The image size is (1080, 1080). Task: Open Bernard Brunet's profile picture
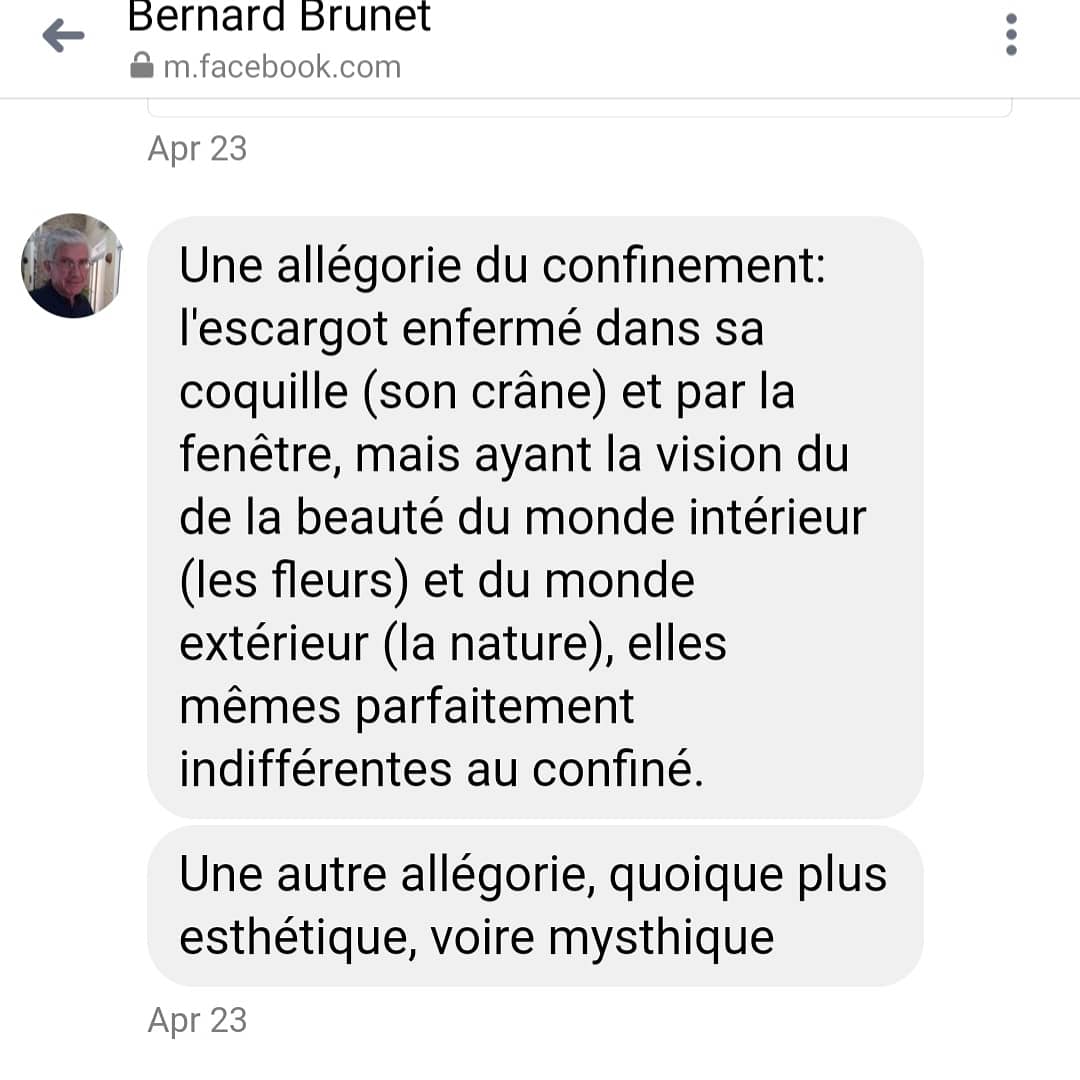click(x=72, y=266)
